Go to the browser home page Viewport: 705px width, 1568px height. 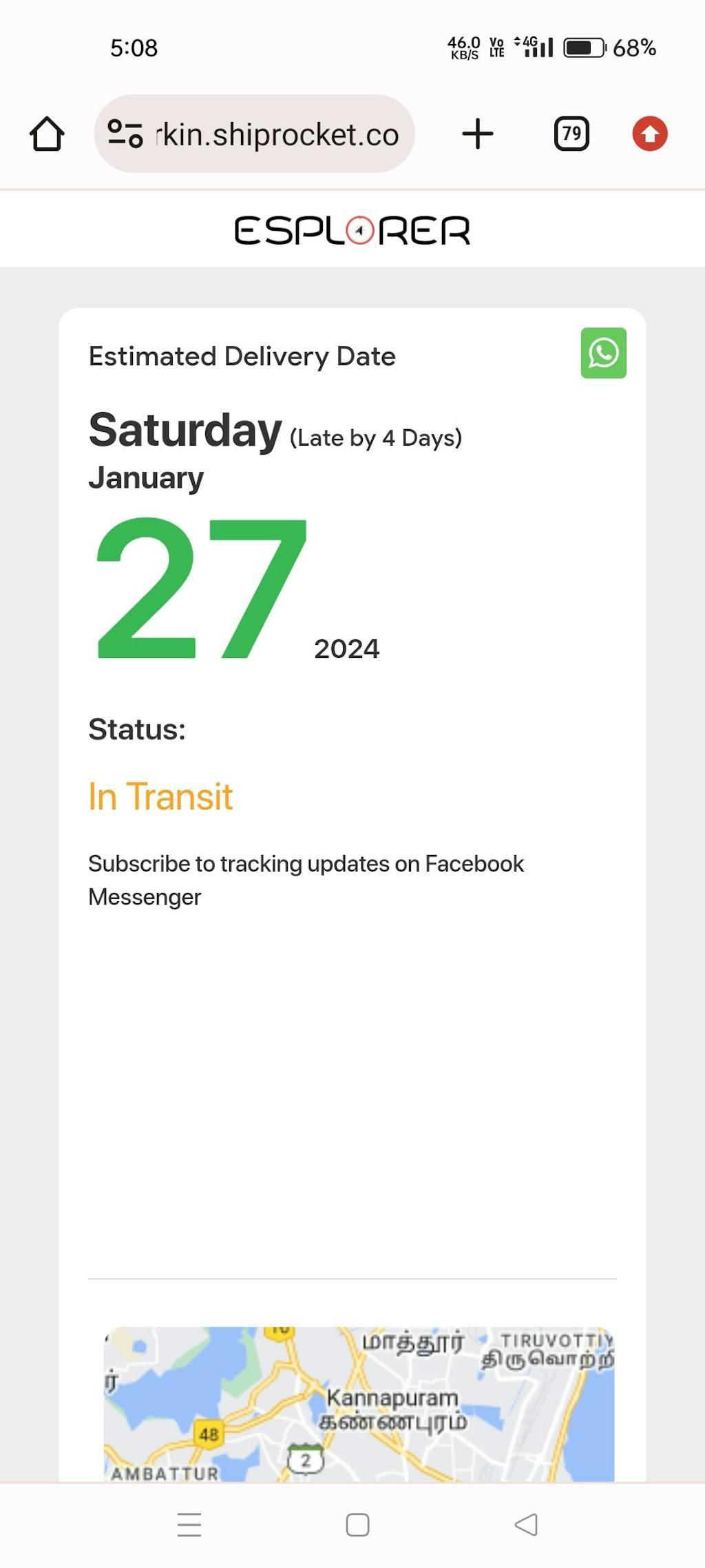click(47, 134)
